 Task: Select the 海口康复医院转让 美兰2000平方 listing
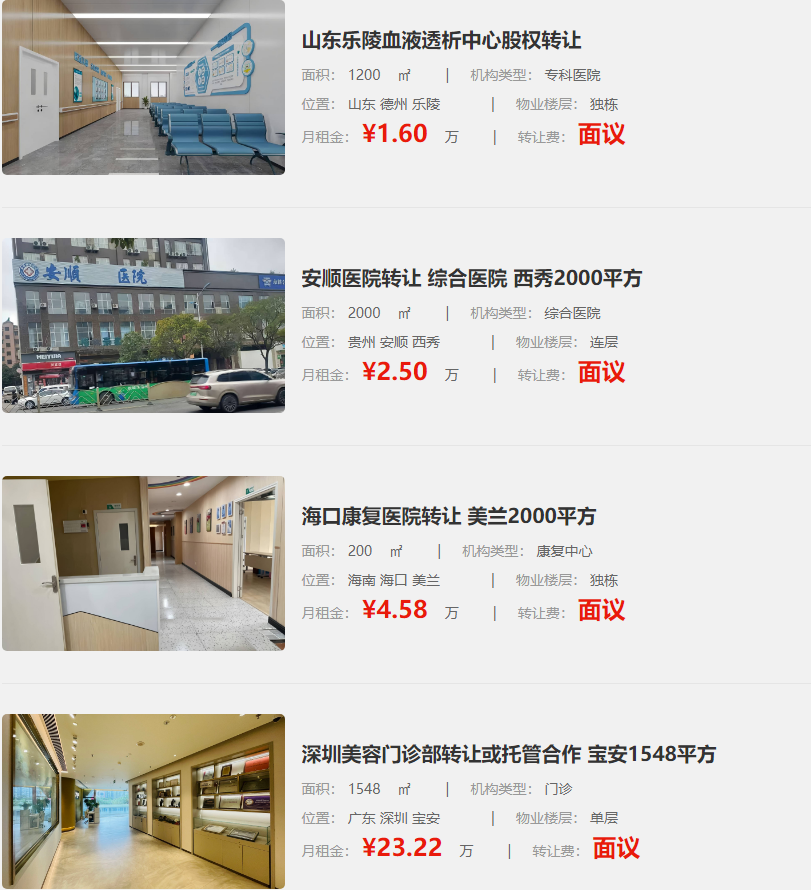pyautogui.click(x=448, y=517)
